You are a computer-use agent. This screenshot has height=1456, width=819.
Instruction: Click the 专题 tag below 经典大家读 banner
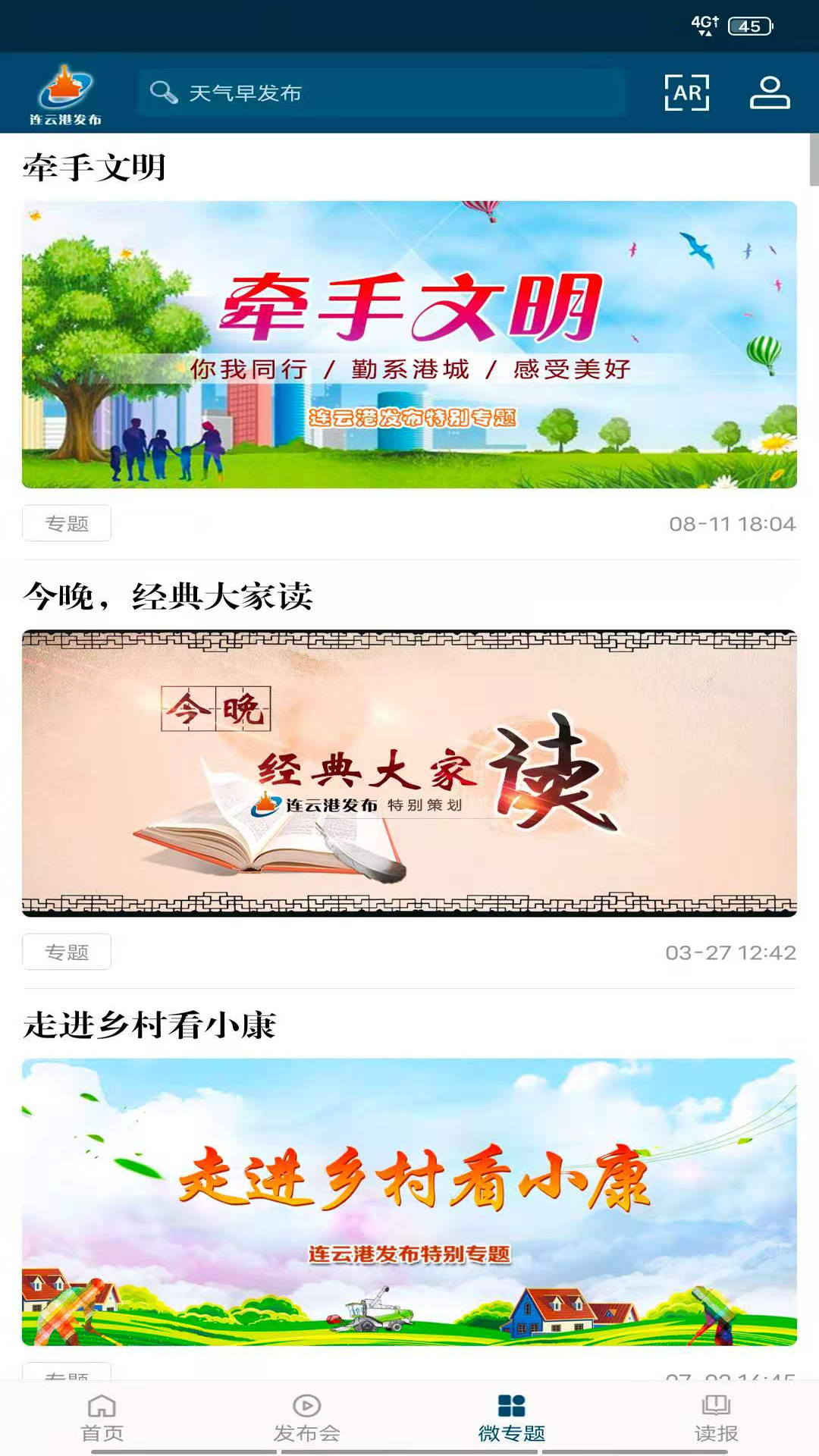67,952
